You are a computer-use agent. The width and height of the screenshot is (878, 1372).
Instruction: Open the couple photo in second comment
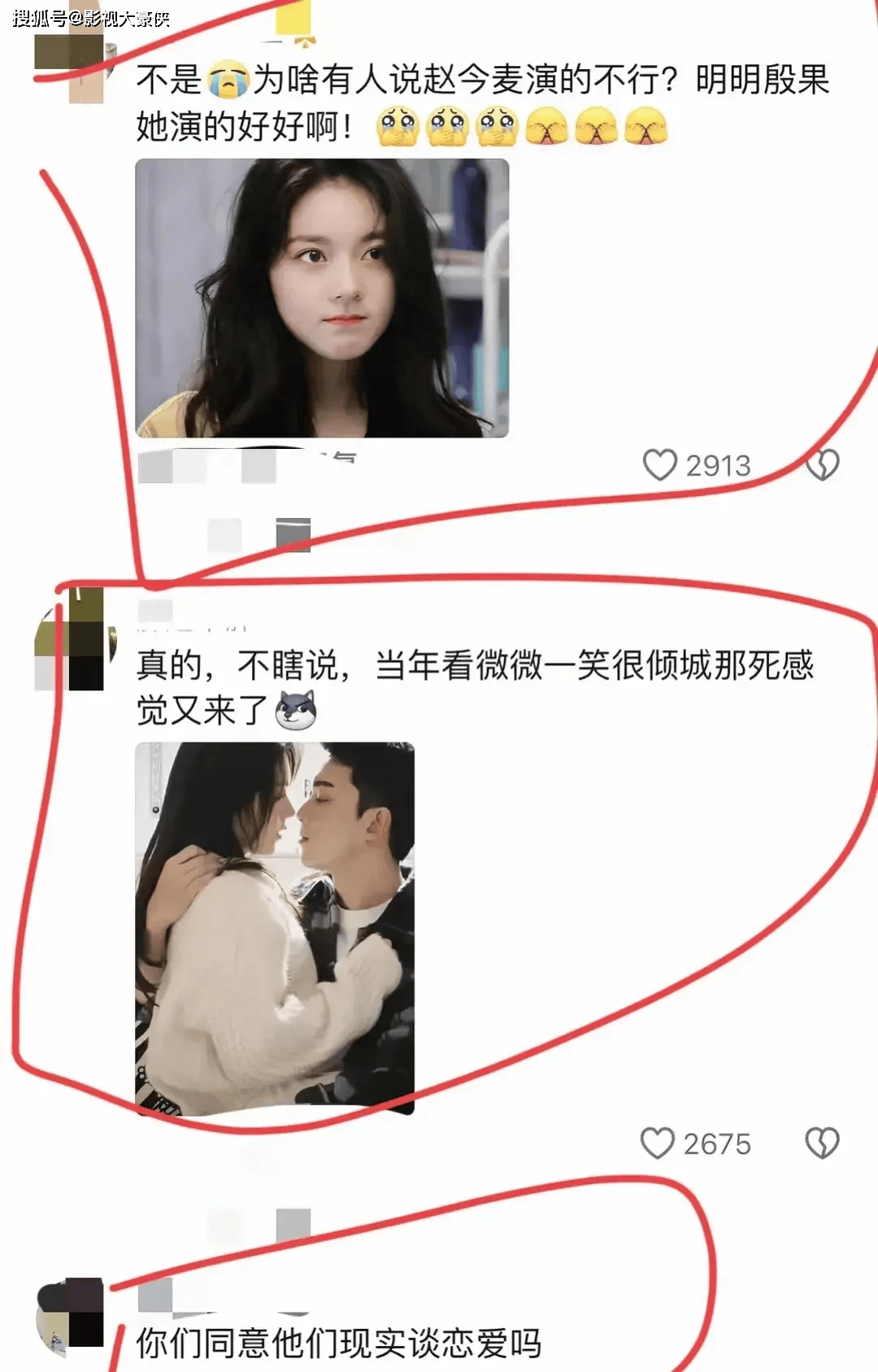[x=275, y=928]
